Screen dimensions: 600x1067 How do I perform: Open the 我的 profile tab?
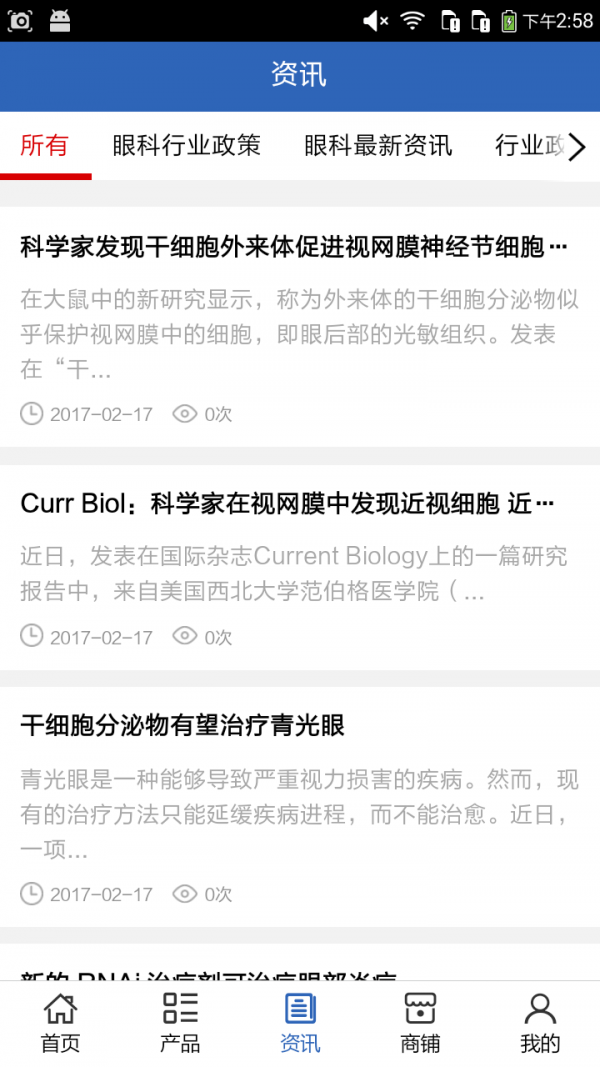[x=540, y=1023]
